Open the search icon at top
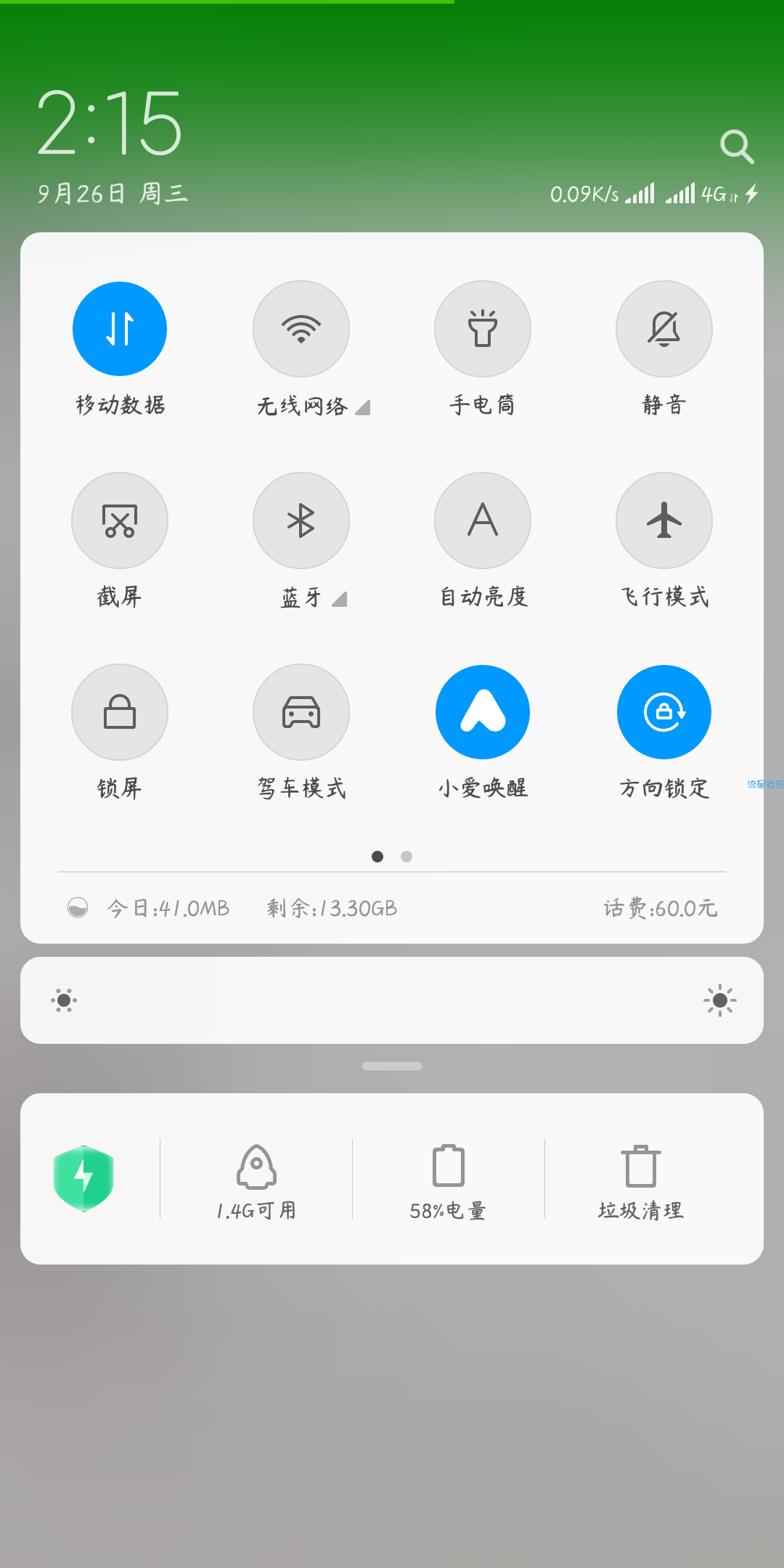784x1568 pixels. (x=737, y=147)
